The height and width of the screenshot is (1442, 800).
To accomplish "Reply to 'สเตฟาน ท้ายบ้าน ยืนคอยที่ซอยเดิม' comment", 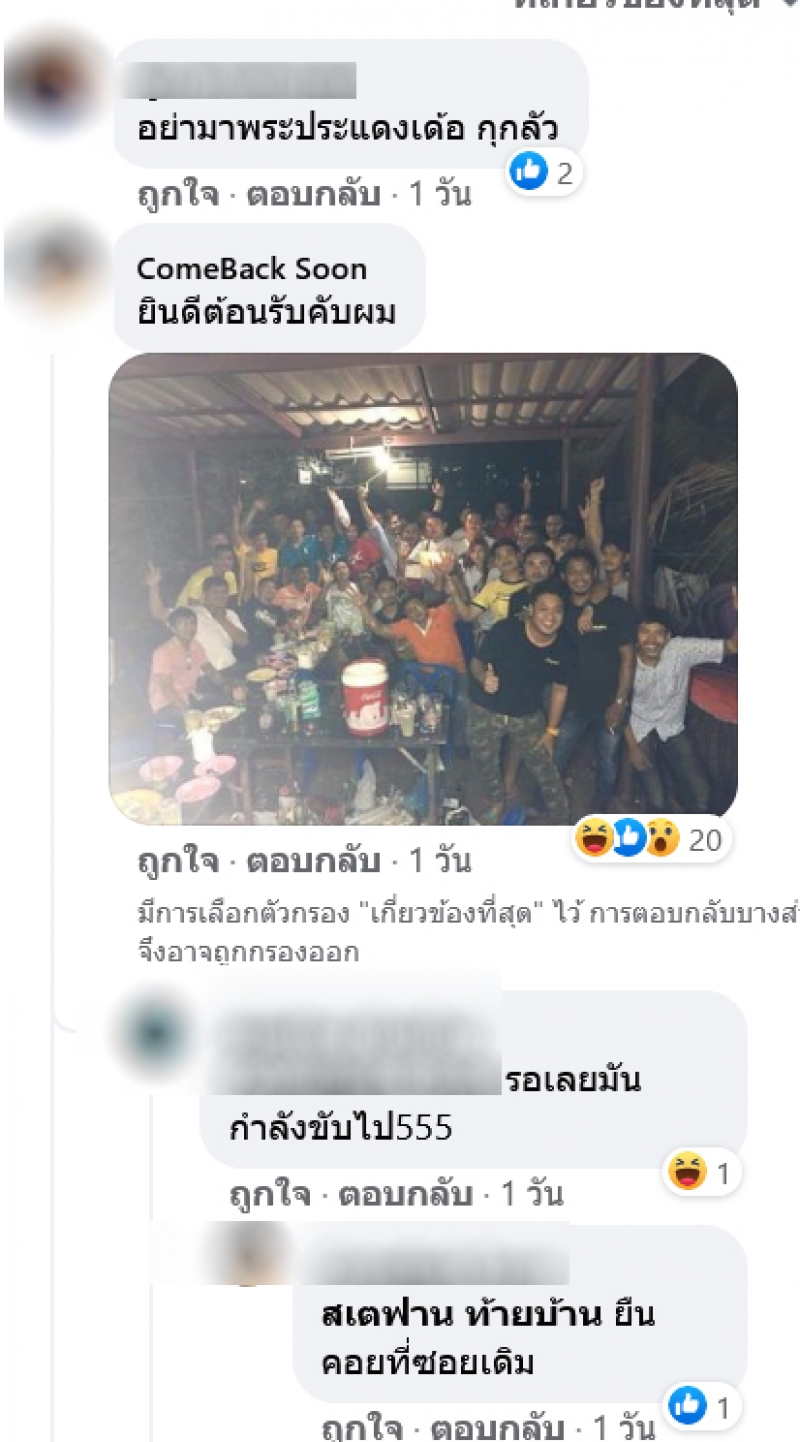I will coord(496,1428).
